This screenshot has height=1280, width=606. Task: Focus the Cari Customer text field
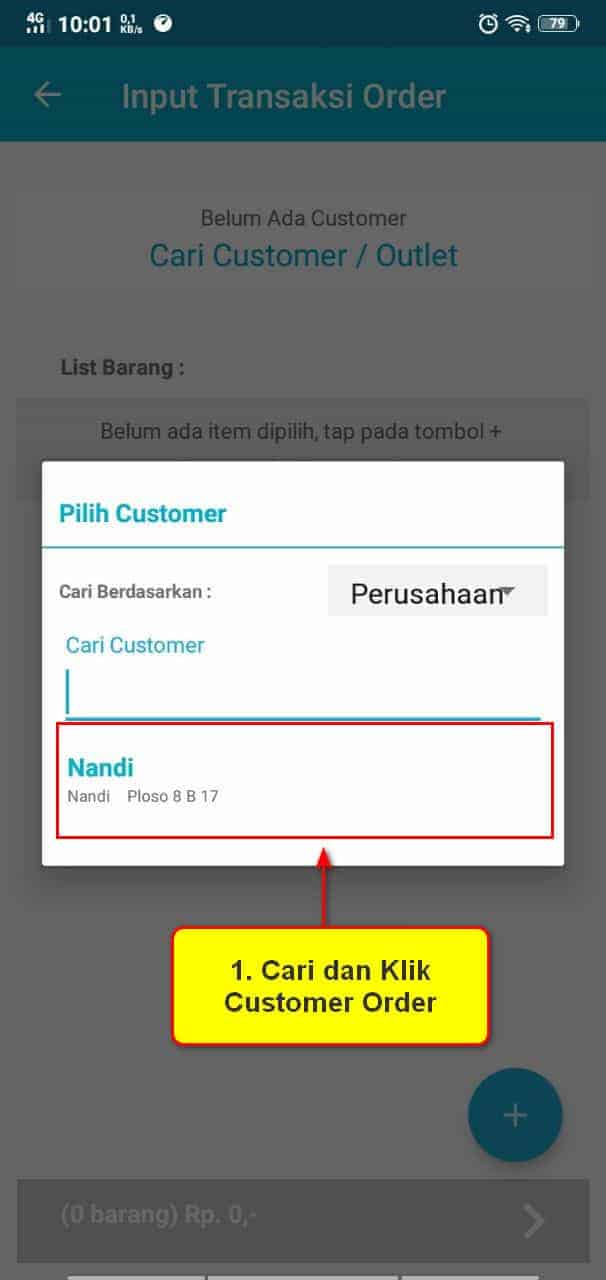(303, 692)
